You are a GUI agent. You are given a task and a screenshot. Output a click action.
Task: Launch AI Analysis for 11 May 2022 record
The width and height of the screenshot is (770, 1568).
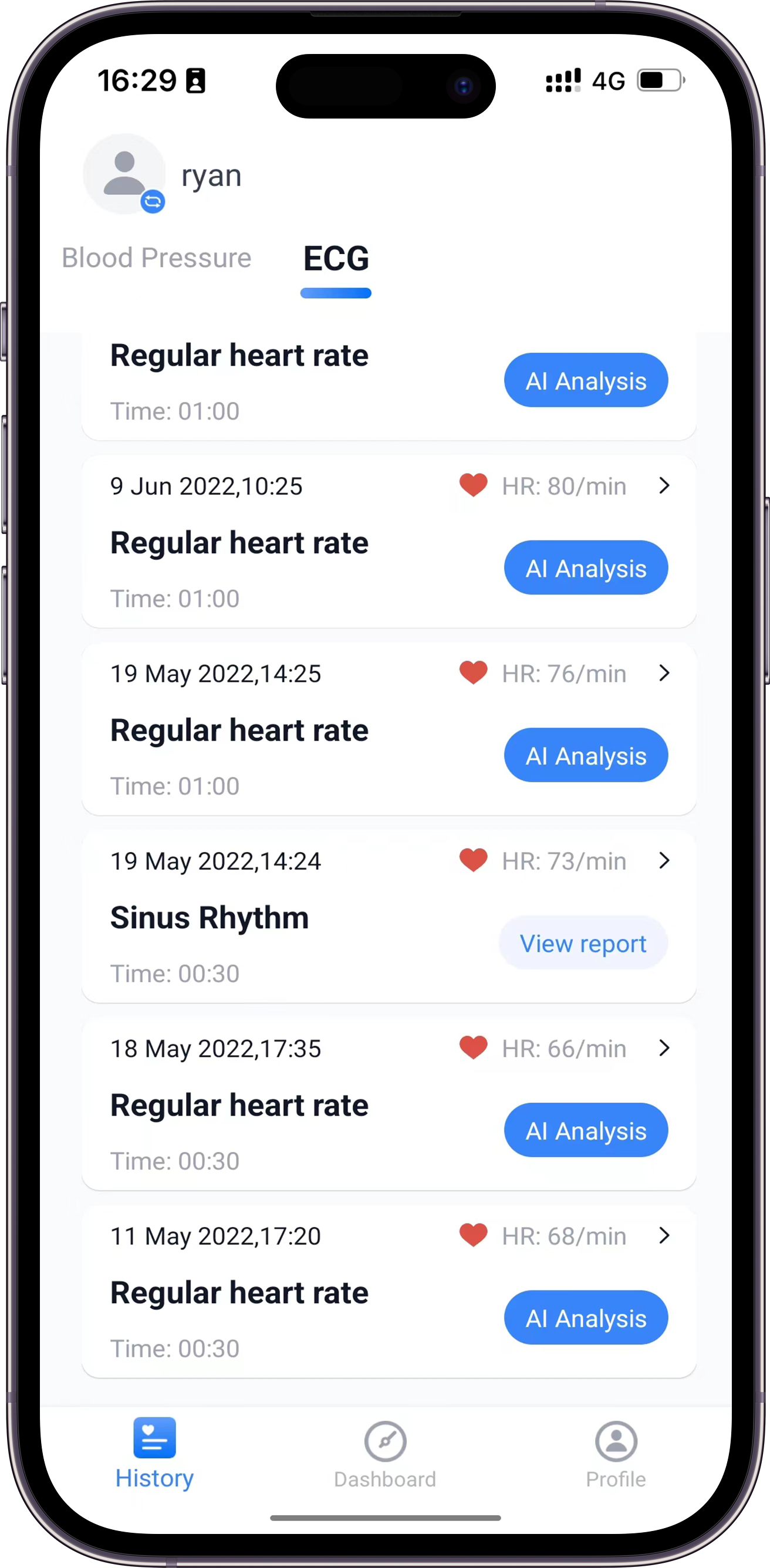click(586, 1317)
